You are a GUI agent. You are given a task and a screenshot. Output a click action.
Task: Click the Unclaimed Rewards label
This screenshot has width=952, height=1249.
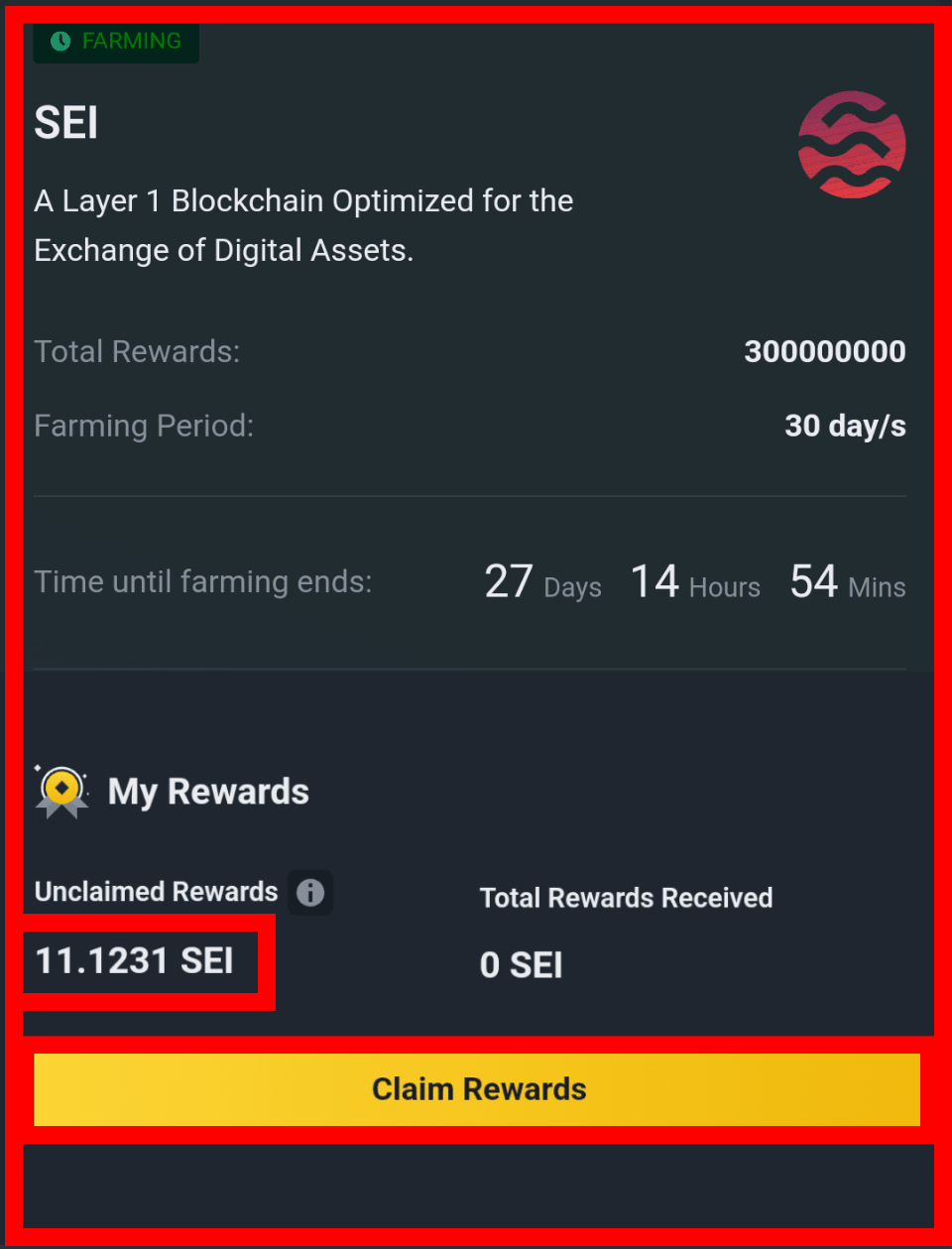click(x=155, y=891)
